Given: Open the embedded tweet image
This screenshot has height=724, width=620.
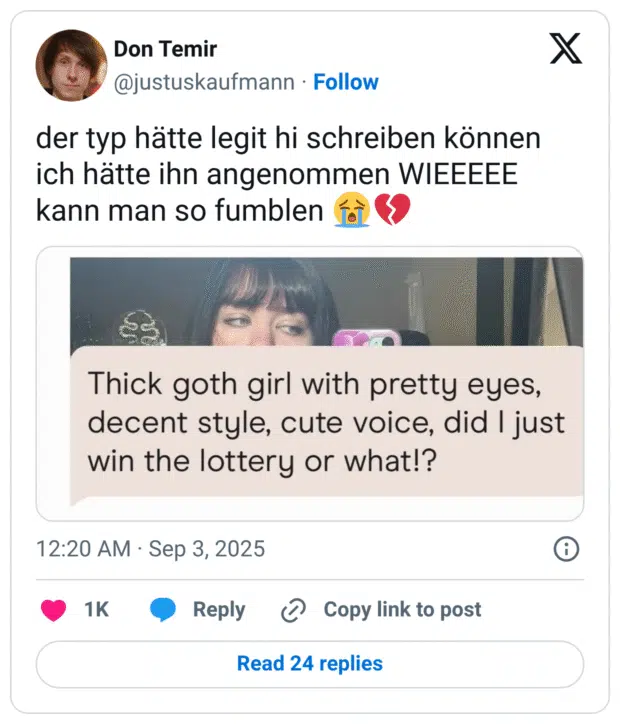Looking at the screenshot, I should tap(310, 383).
